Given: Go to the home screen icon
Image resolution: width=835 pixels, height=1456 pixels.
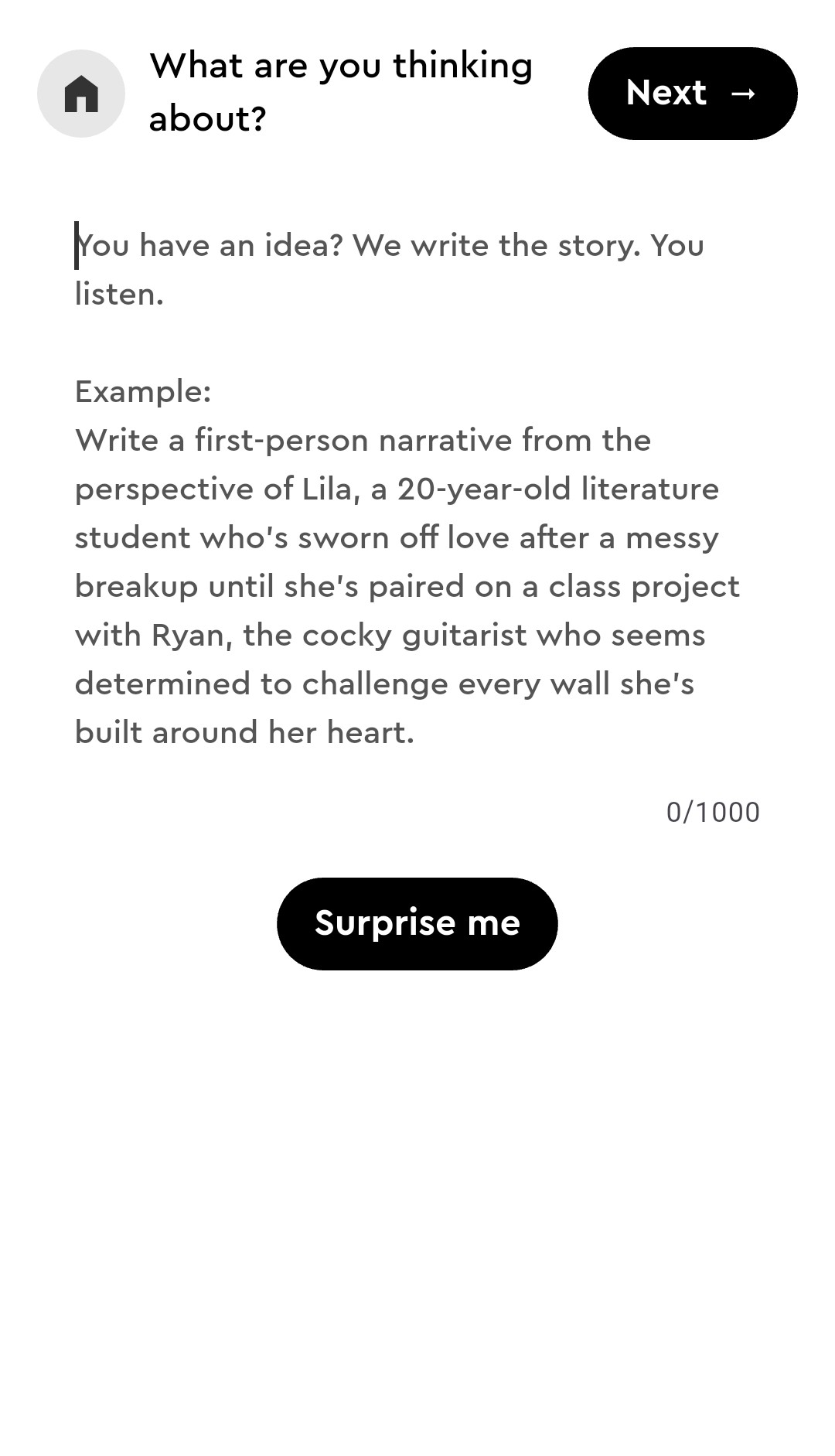Looking at the screenshot, I should [x=81, y=94].
